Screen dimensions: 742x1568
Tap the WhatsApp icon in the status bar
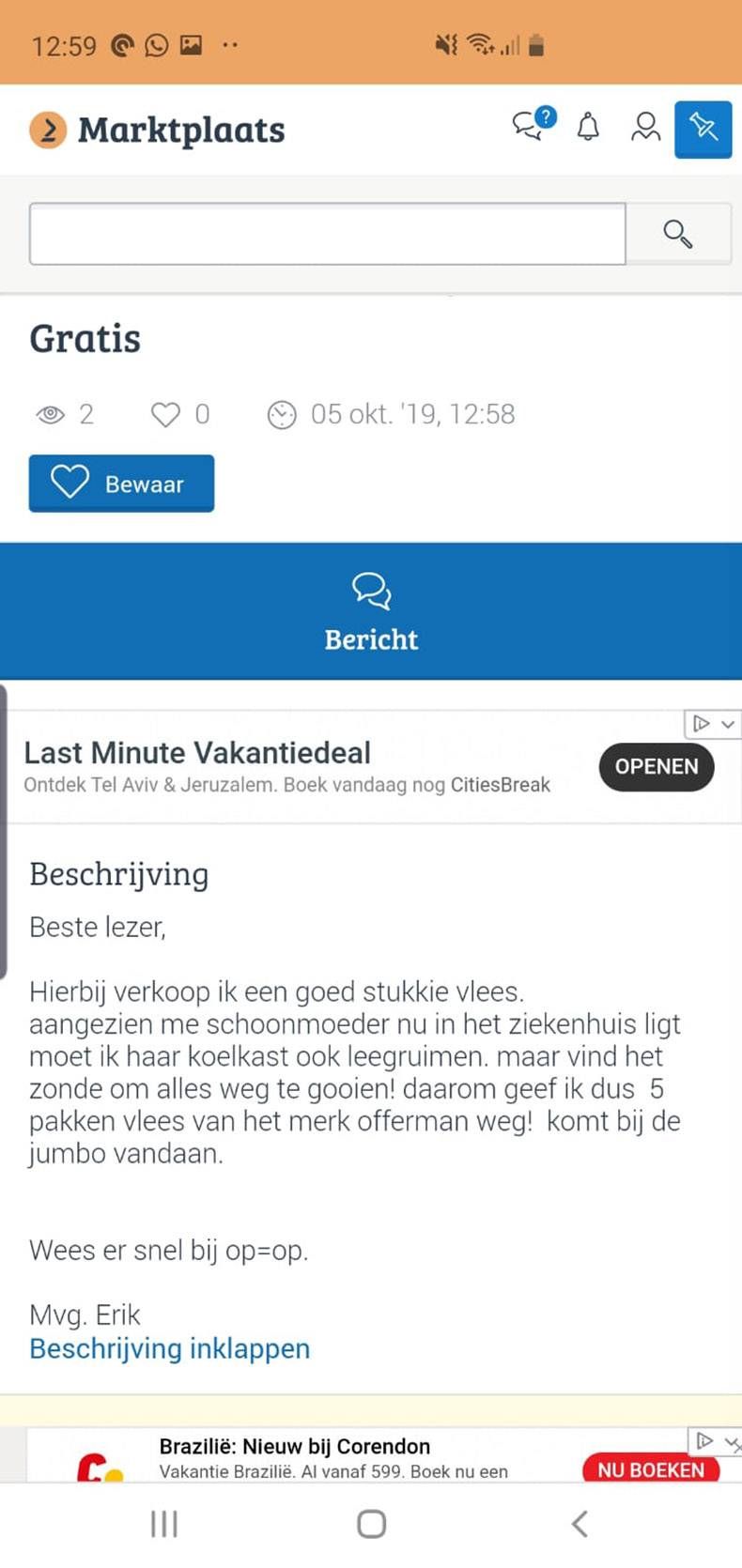pos(156,44)
